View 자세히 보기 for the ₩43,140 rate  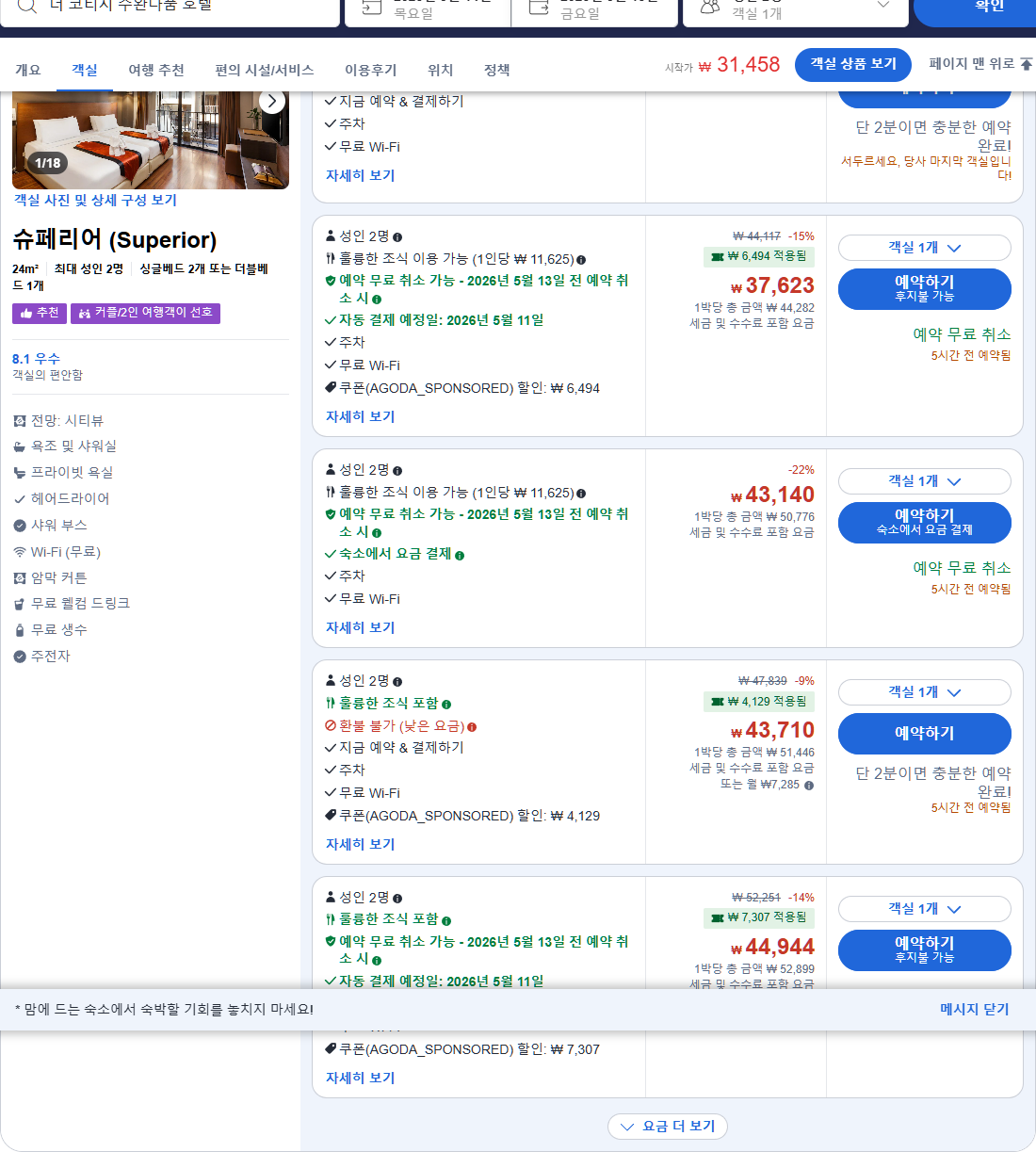(x=360, y=627)
